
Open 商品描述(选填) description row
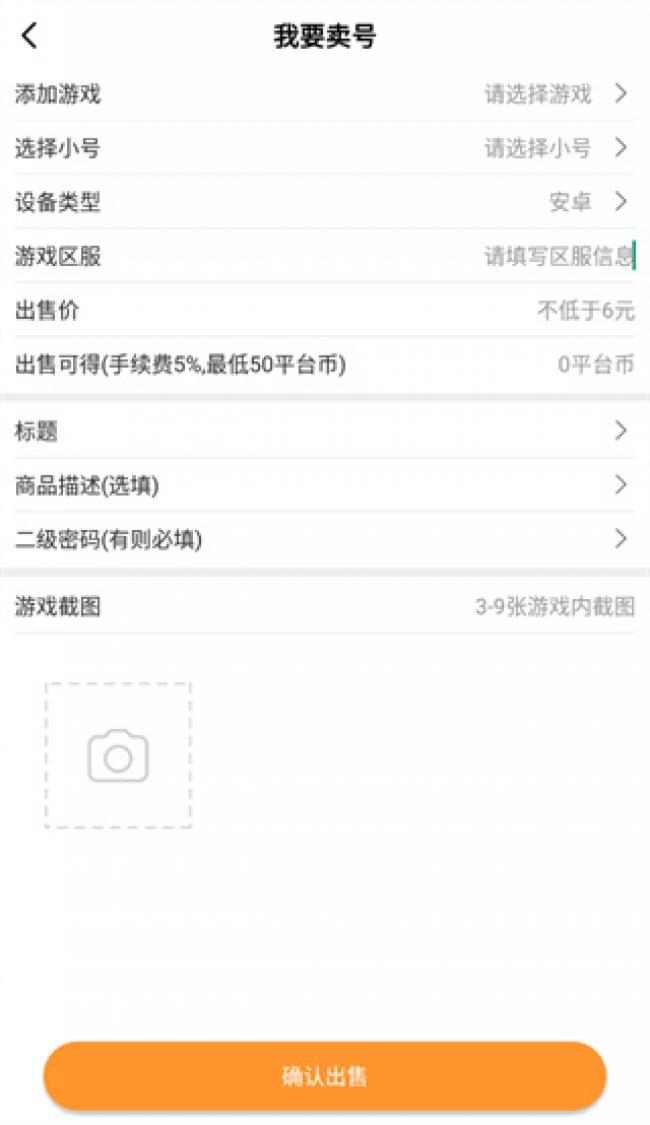[324, 486]
